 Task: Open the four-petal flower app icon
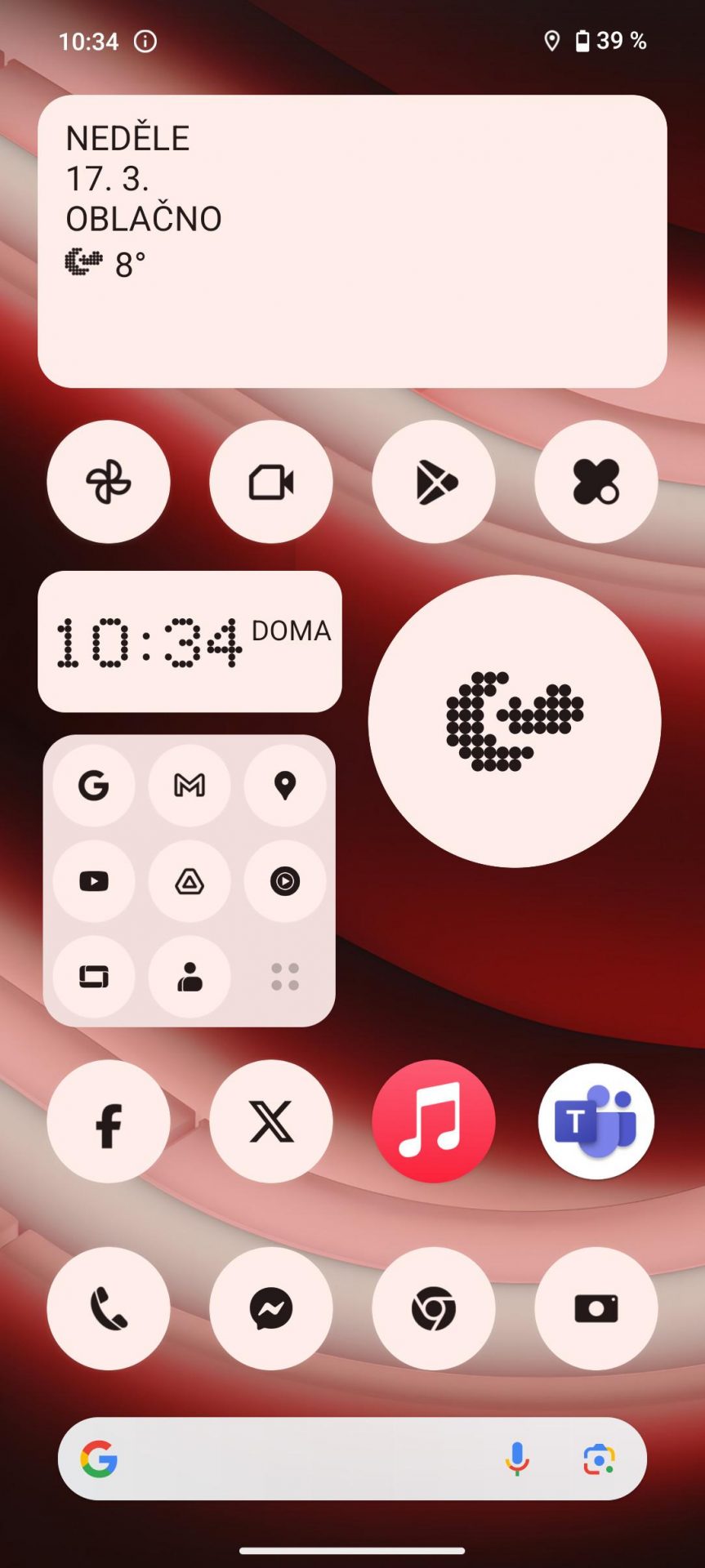coord(596,482)
